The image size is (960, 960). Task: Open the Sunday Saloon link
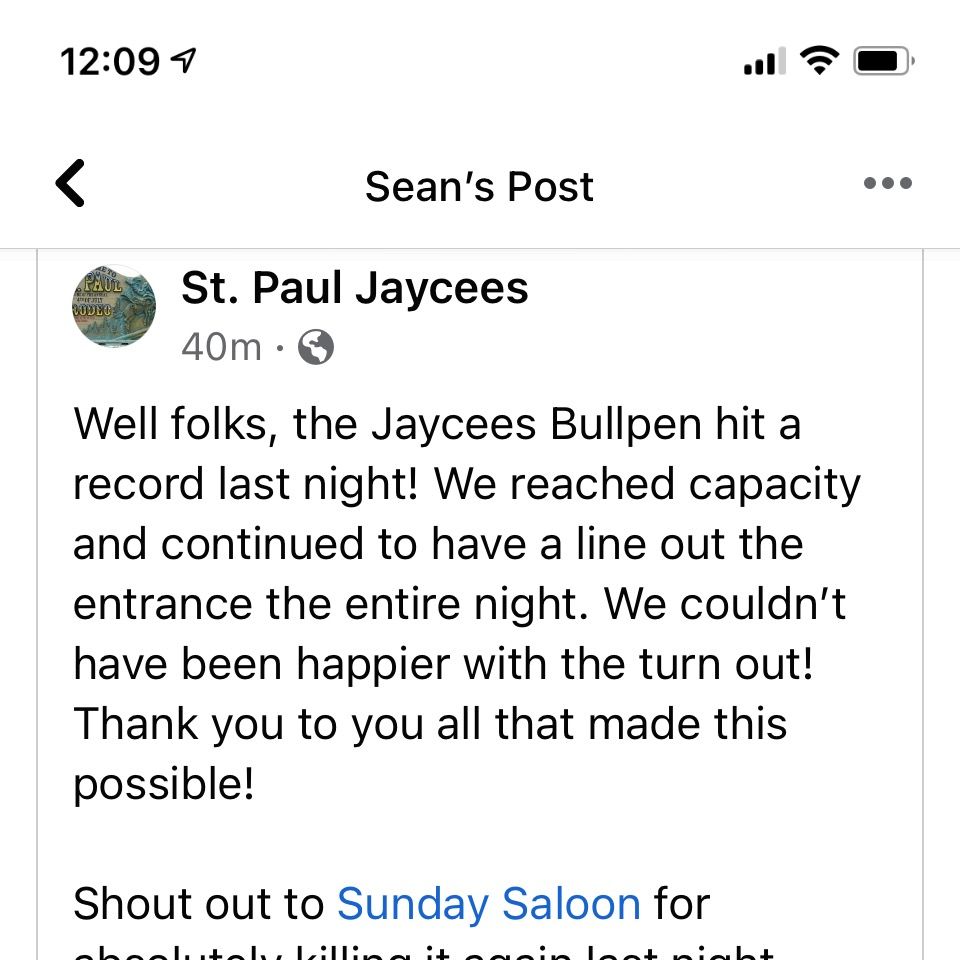(488, 903)
